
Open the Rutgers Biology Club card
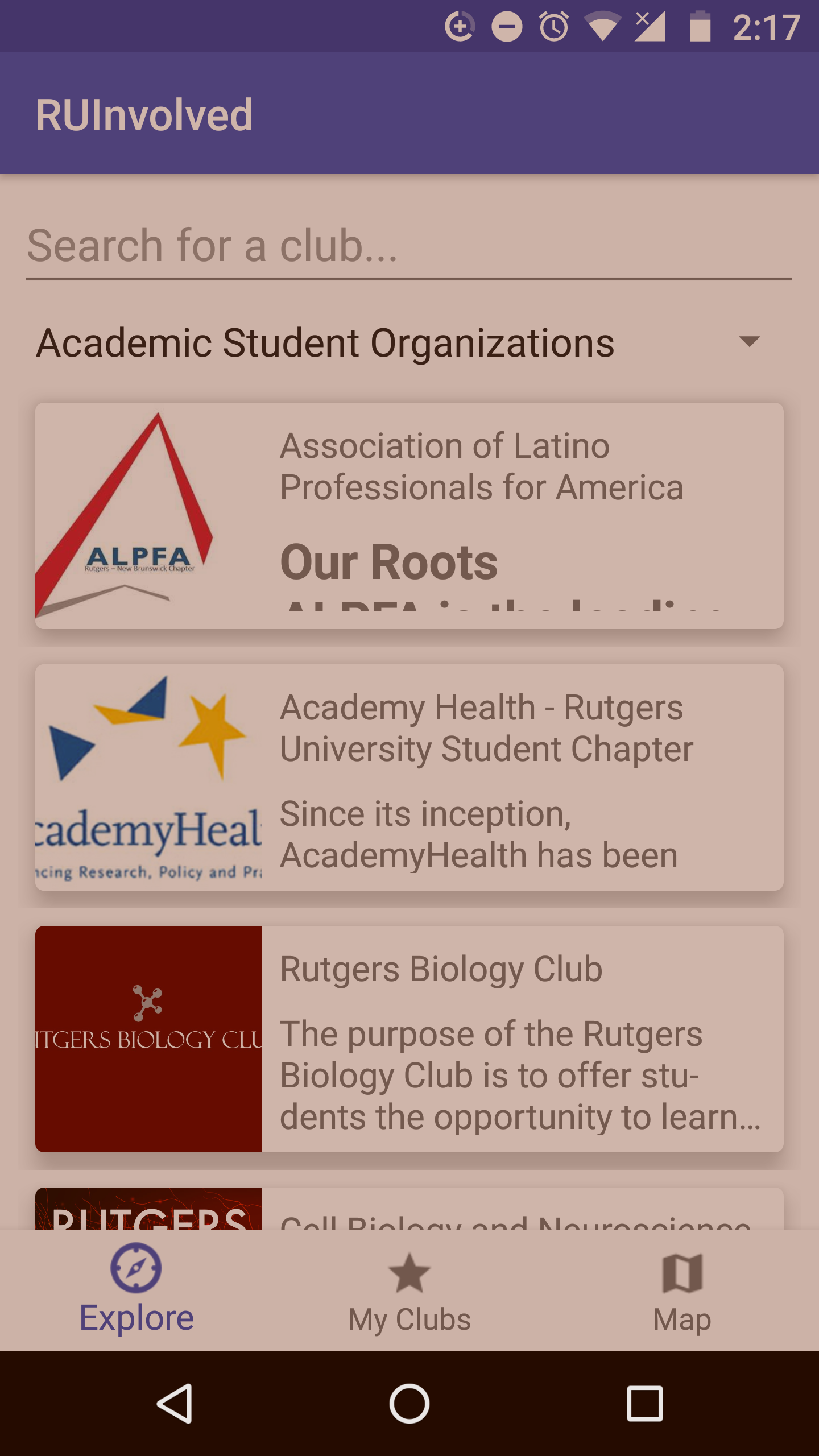pyautogui.click(x=408, y=1039)
